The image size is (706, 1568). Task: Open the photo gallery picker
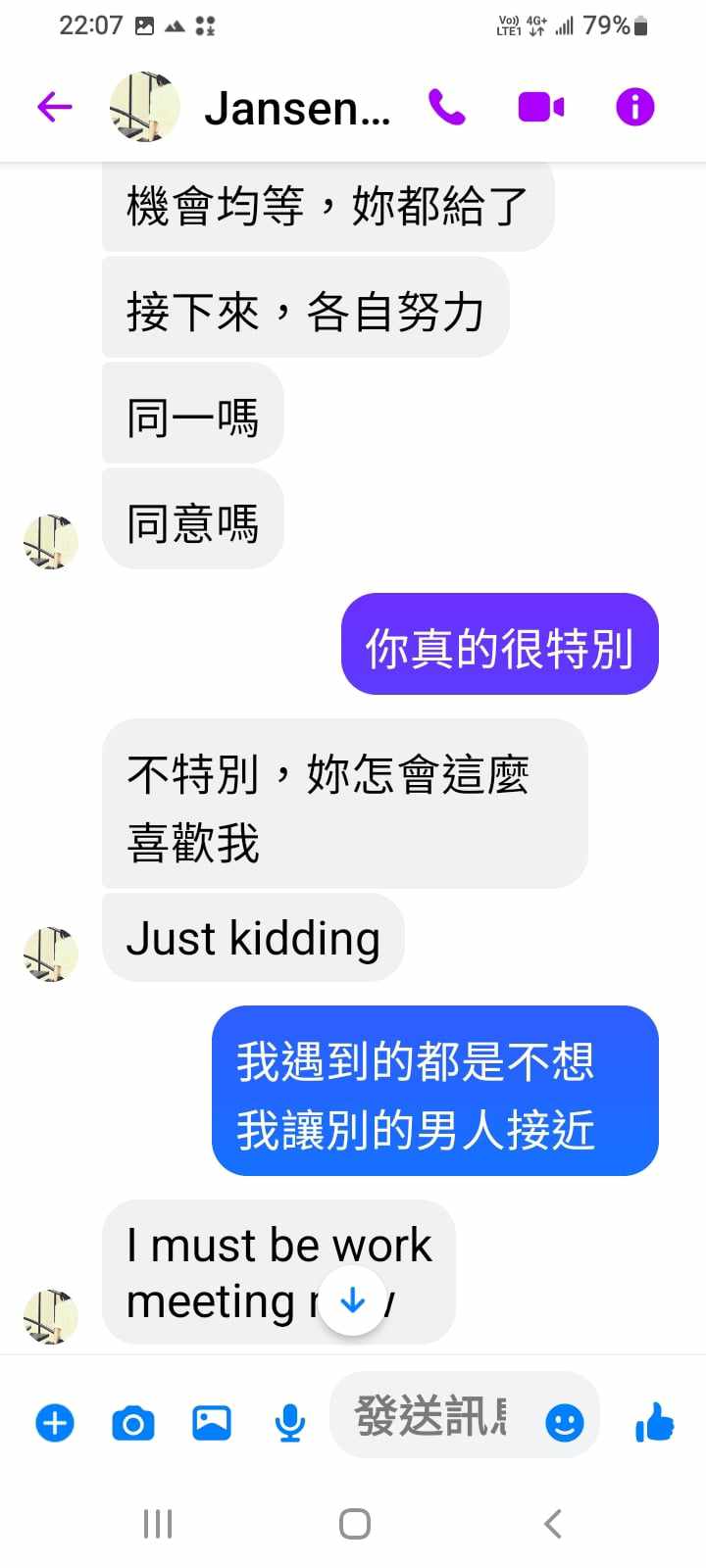pos(211,1422)
